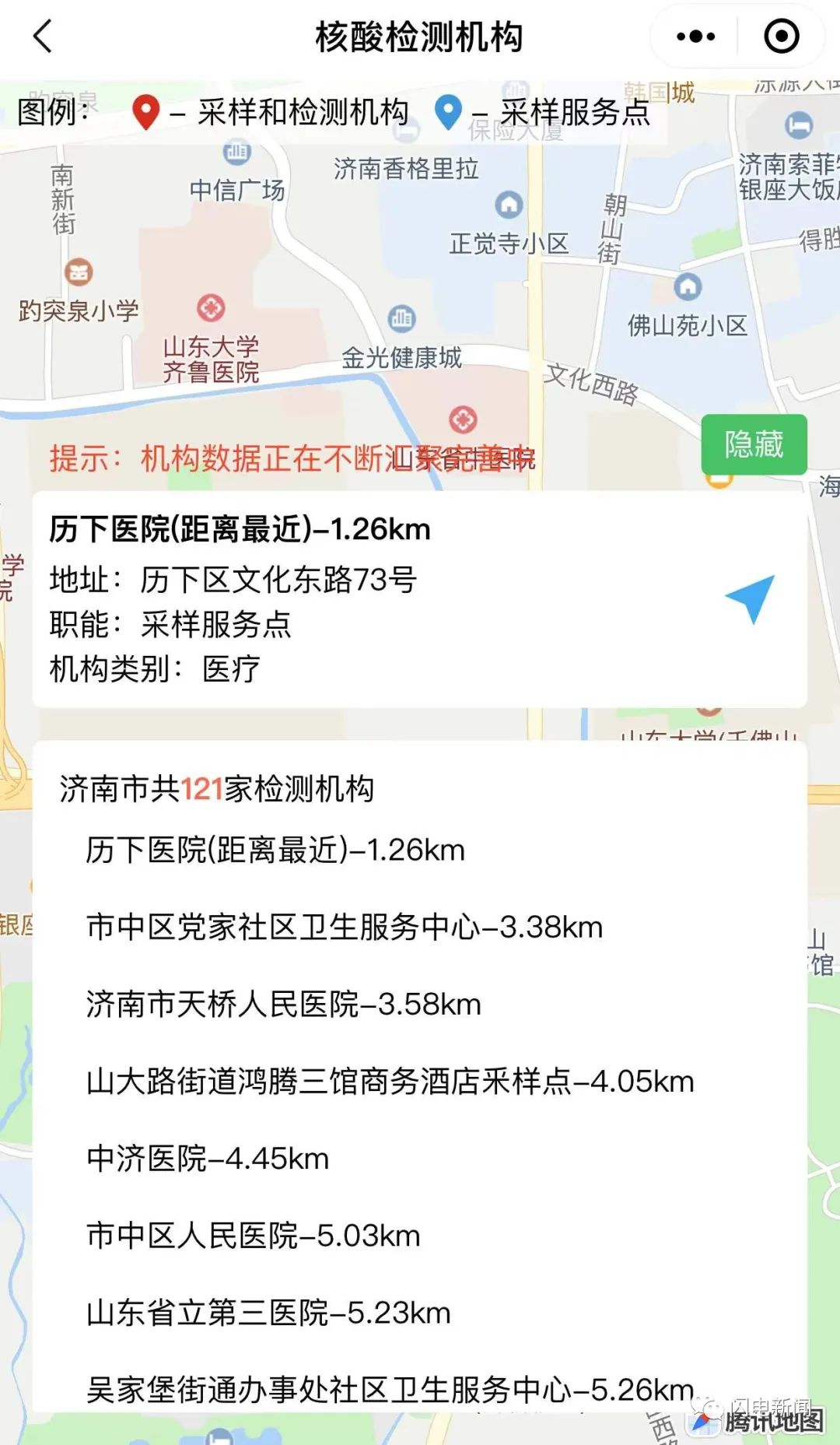
Task: Open 济南市天桥人民医院-3.58km entry
Action: pos(283,1004)
